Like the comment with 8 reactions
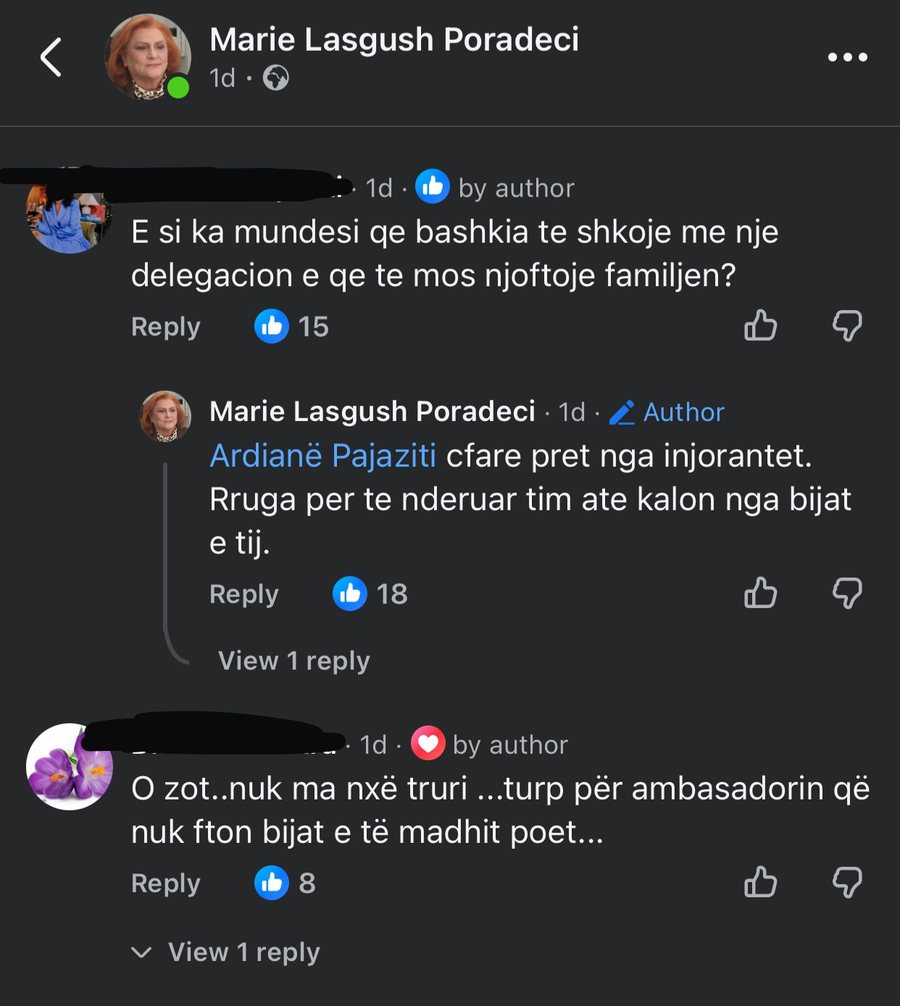The width and height of the screenshot is (900, 1006). [x=761, y=883]
